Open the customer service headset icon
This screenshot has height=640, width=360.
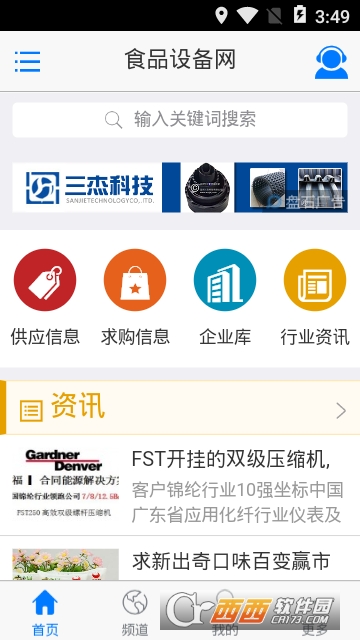(x=331, y=62)
